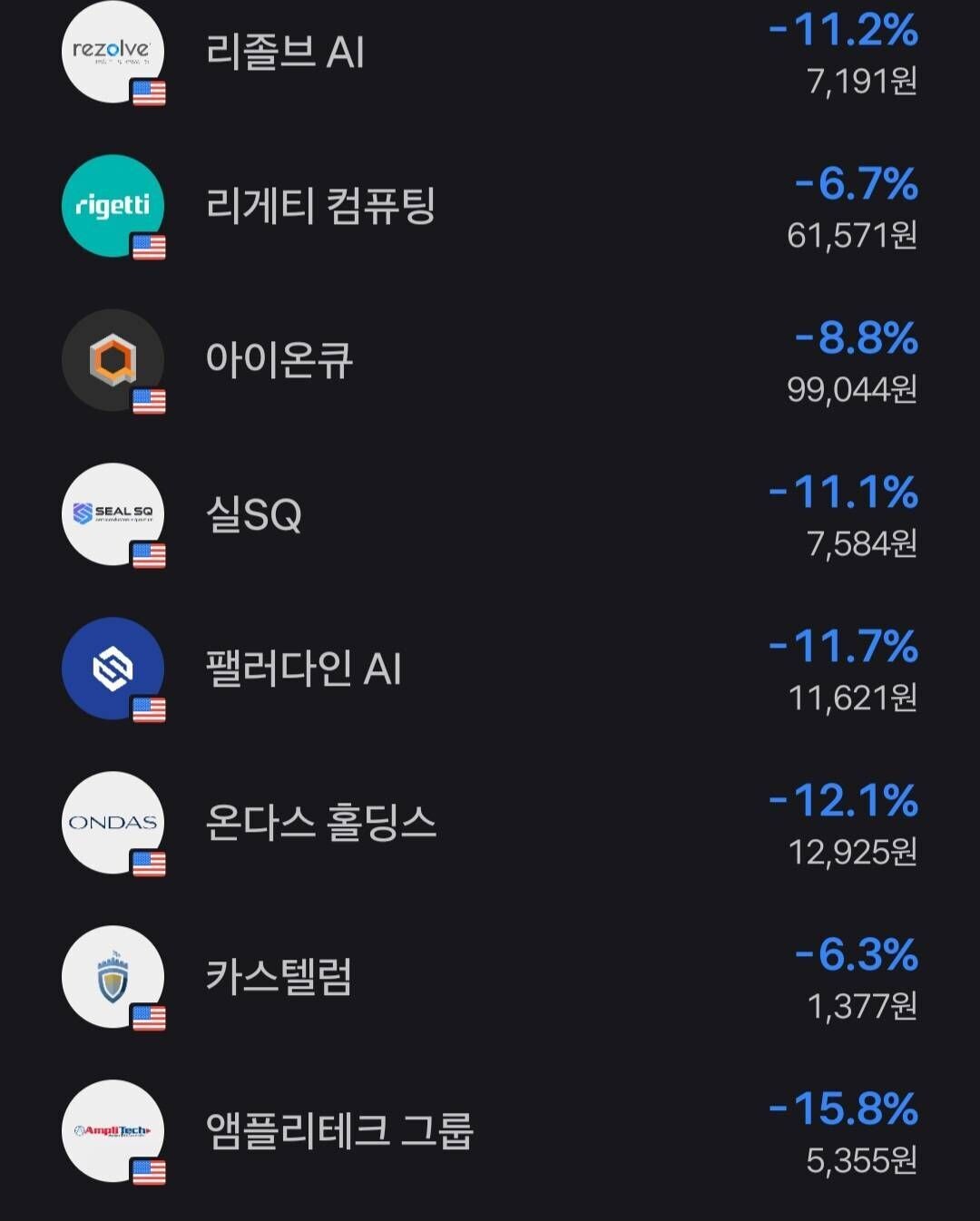Click the IonQ hexagonal logo
980x1221 pixels.
click(113, 358)
